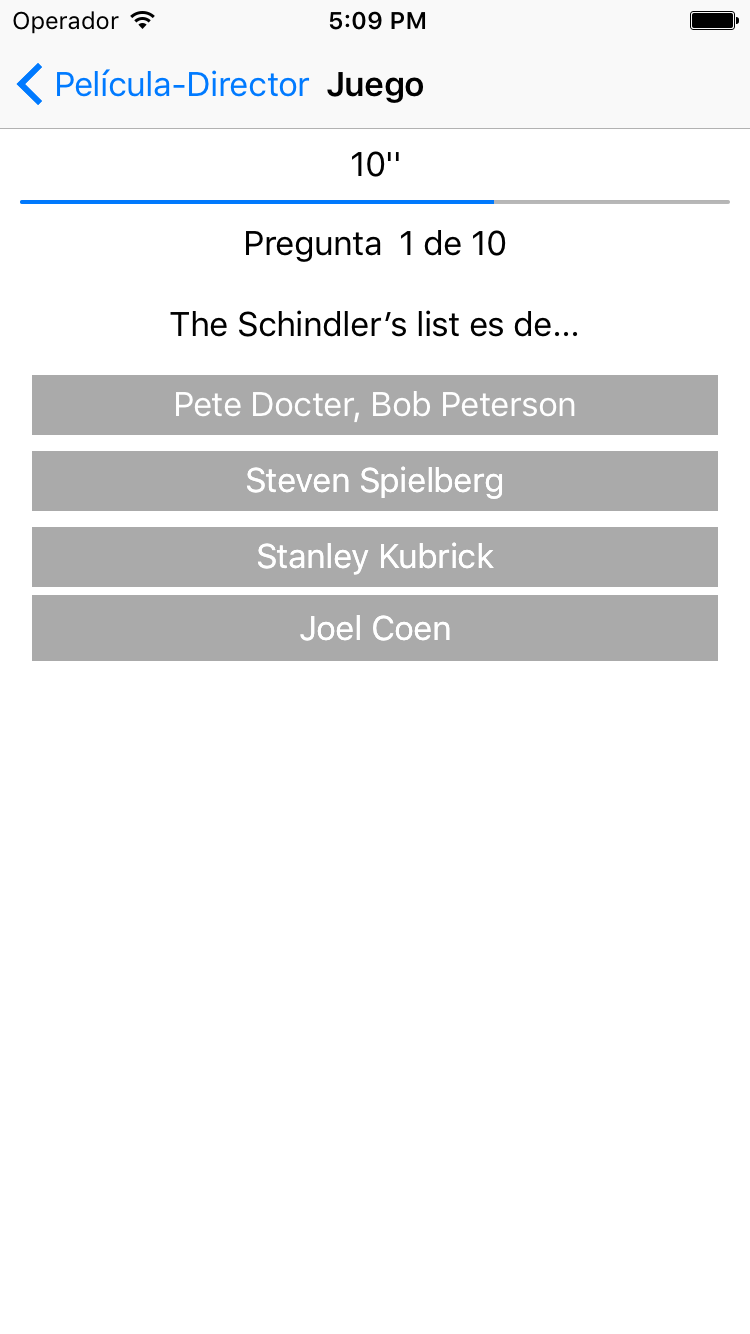Viewport: 750px width, 1334px height.
Task: Pick Joel Coen as the director
Action: click(375, 628)
